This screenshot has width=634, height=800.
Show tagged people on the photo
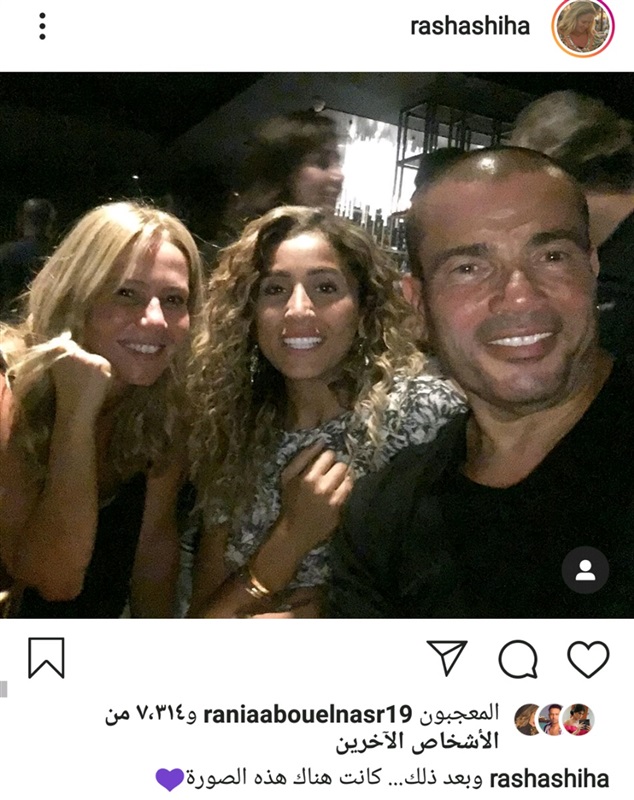coord(585,571)
